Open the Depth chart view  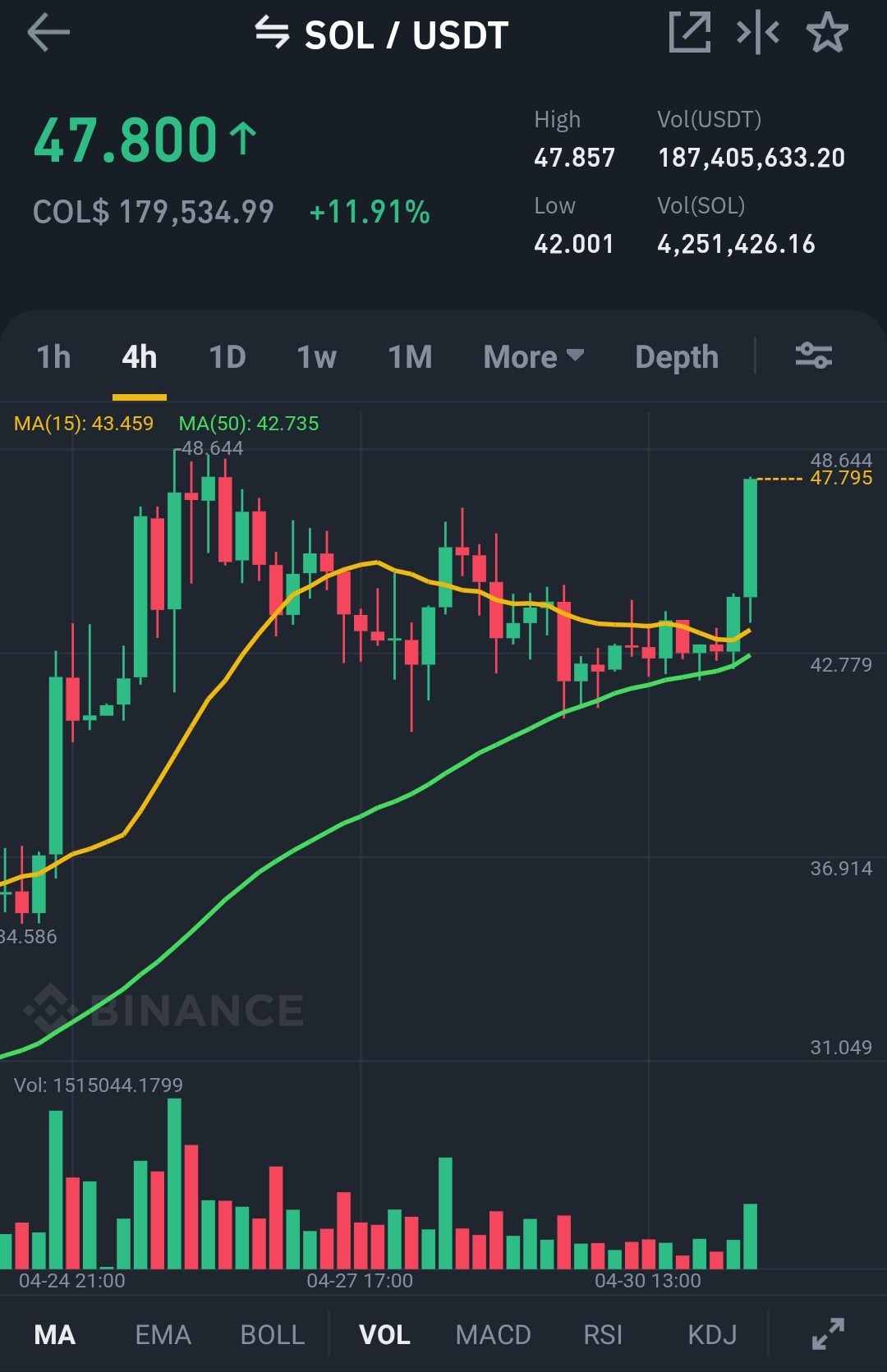(x=677, y=357)
